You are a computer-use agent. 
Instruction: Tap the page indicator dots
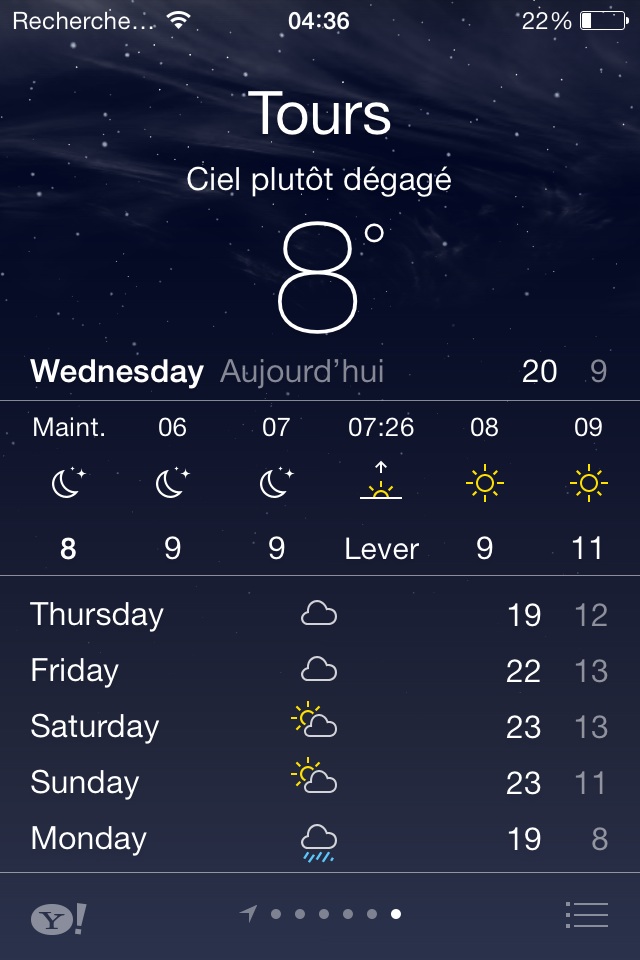[x=323, y=914]
